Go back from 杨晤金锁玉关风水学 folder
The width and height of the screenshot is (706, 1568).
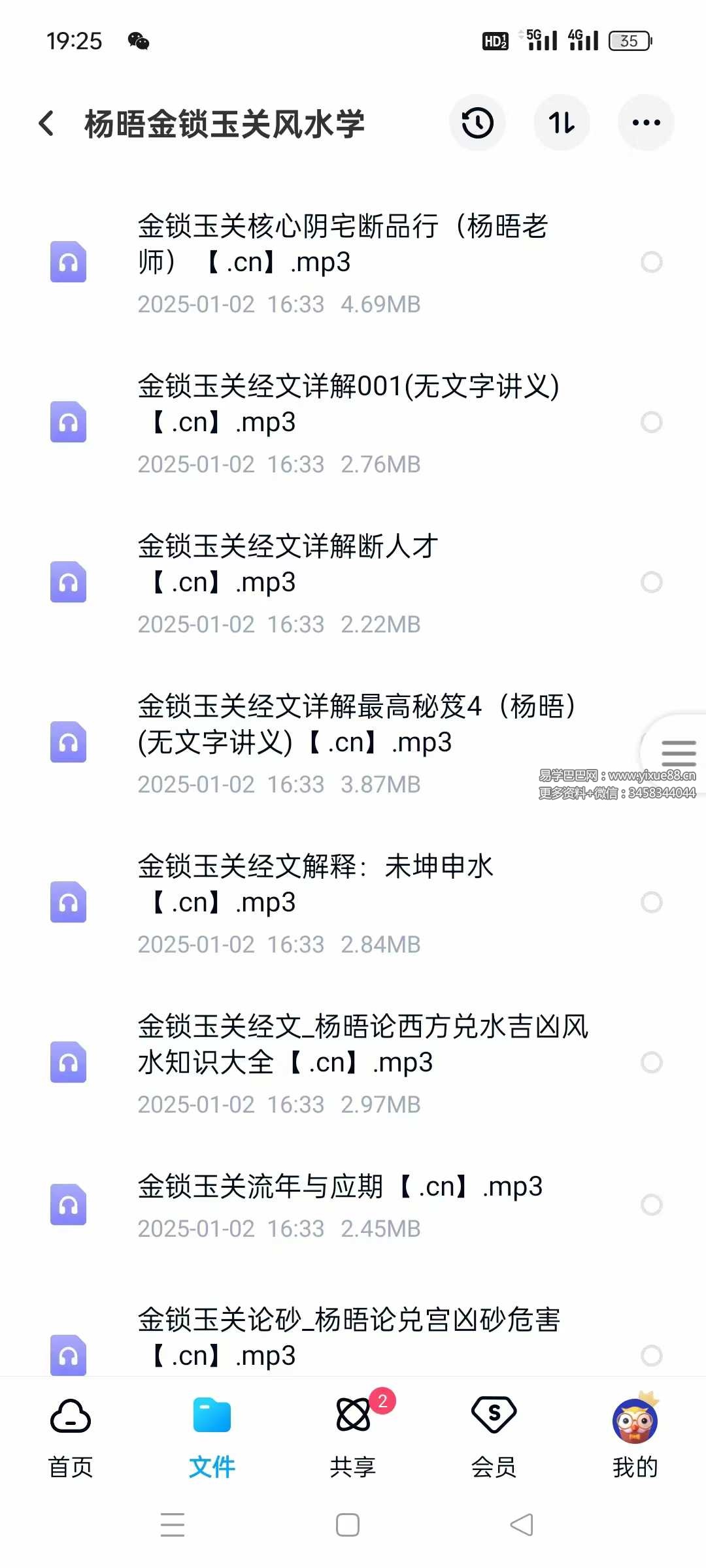pyautogui.click(x=46, y=123)
